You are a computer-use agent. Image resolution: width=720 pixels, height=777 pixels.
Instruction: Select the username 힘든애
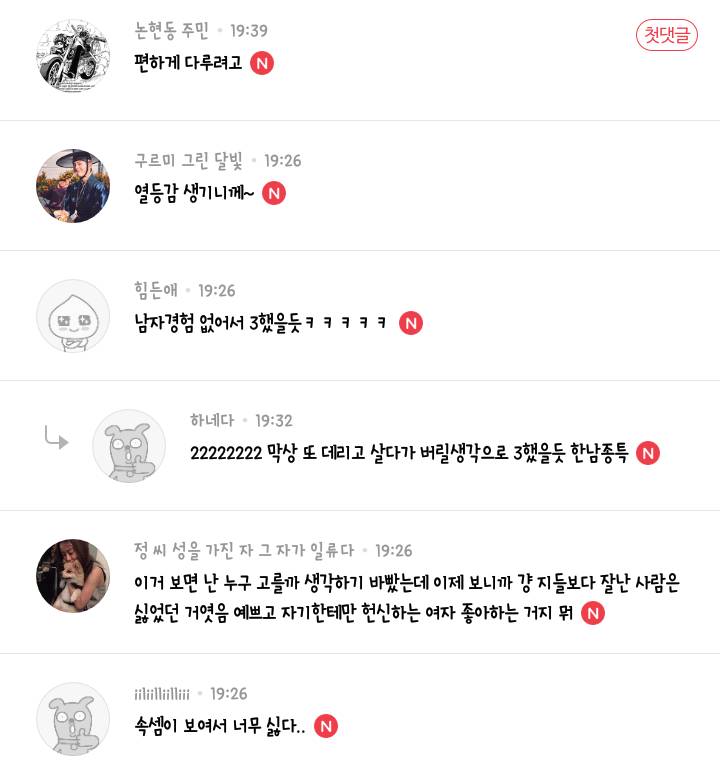click(156, 291)
